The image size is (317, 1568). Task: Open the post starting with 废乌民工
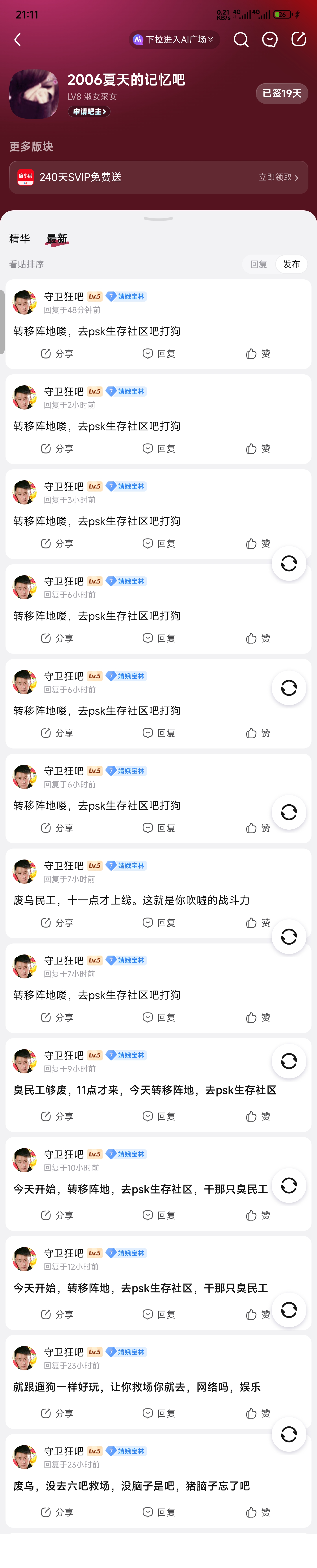131,900
